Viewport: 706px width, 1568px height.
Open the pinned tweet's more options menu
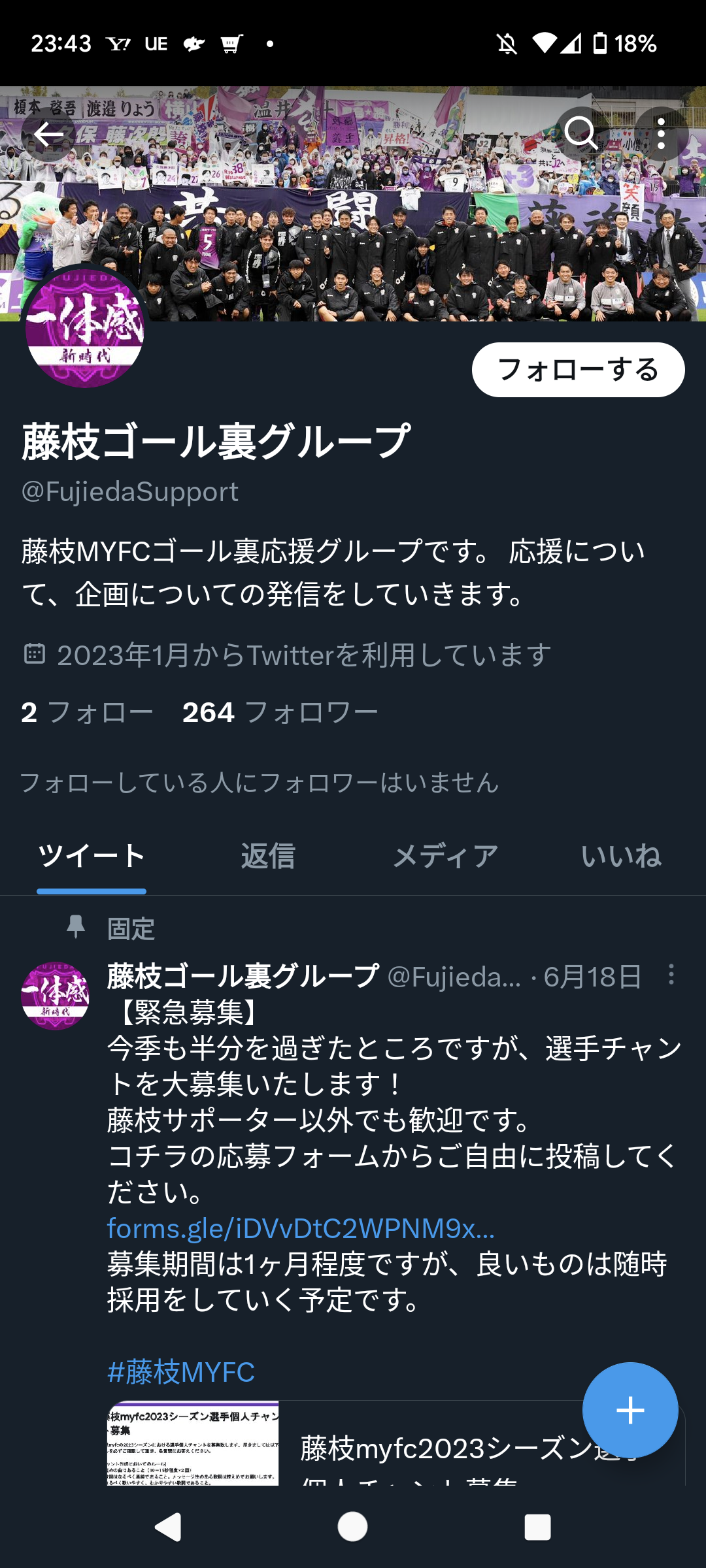tap(671, 975)
